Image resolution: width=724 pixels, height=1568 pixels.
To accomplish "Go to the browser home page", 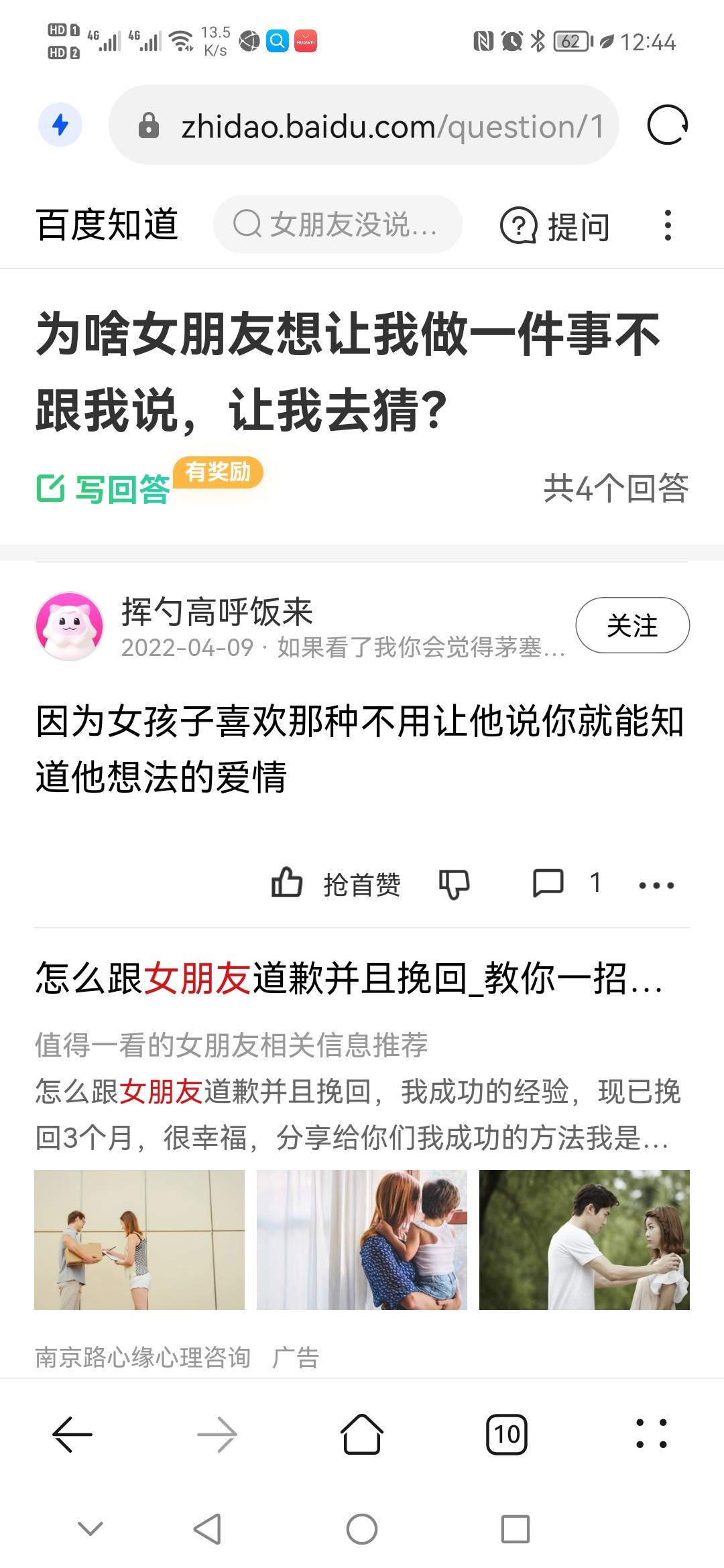I will point(361,1435).
